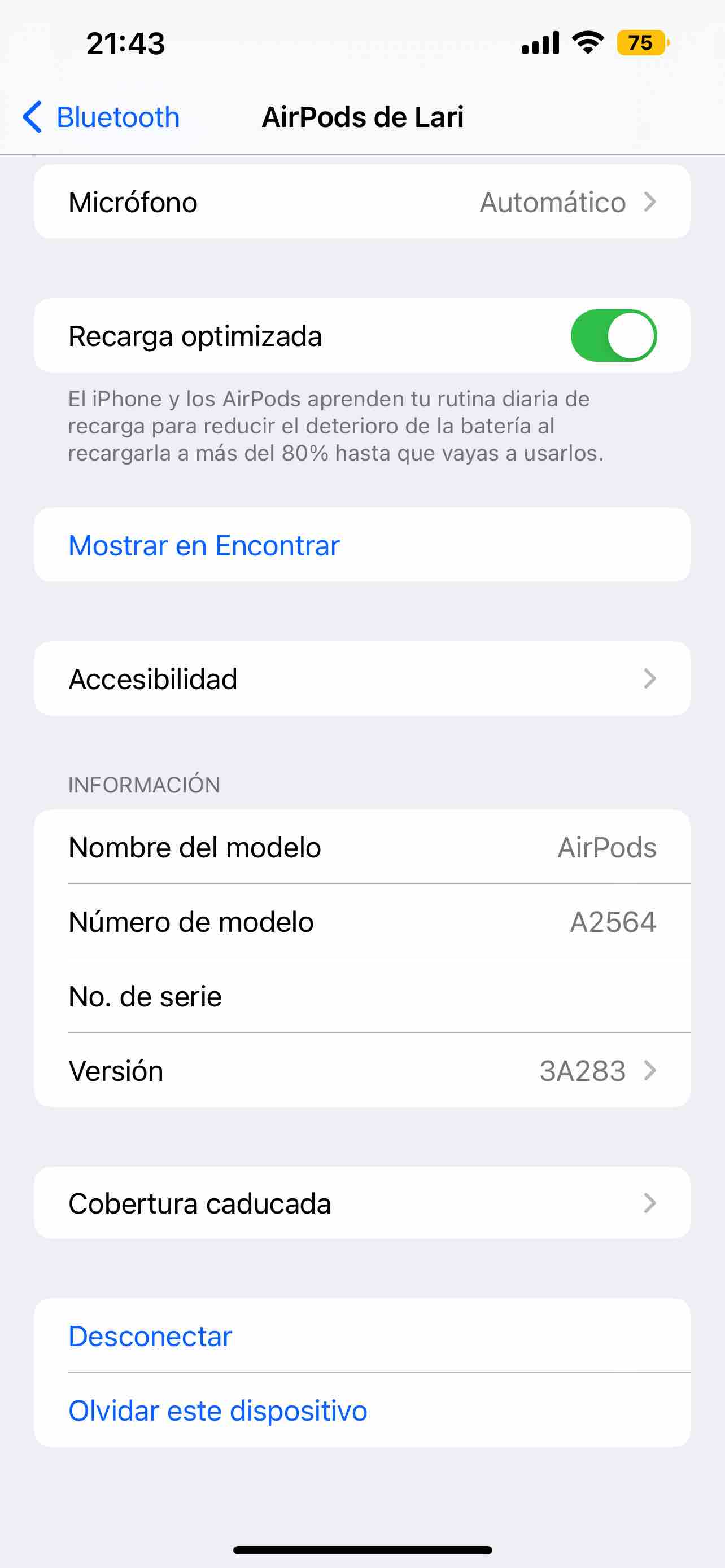Open Cobertura caducada details
The image size is (725, 1568).
[362, 1203]
